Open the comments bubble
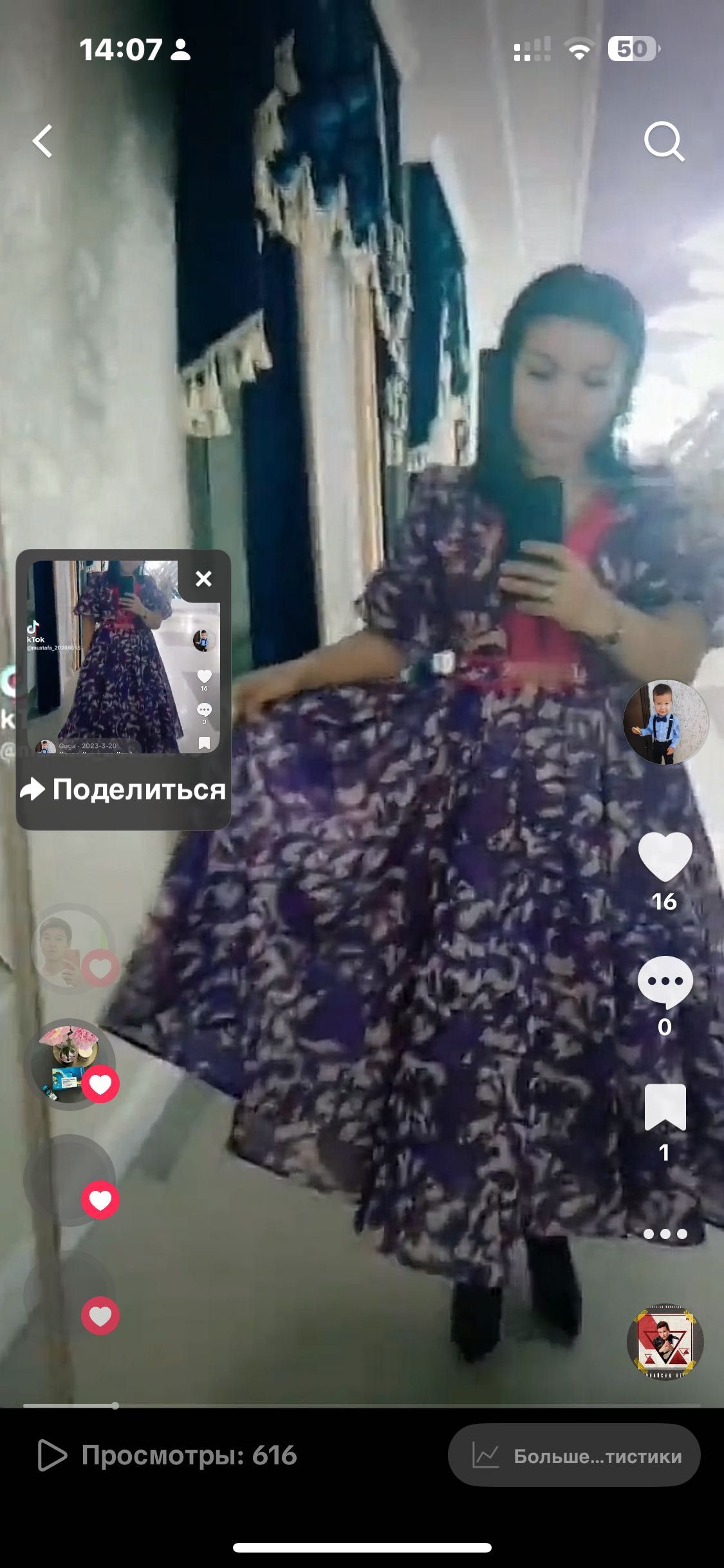724x1568 pixels. click(665, 982)
